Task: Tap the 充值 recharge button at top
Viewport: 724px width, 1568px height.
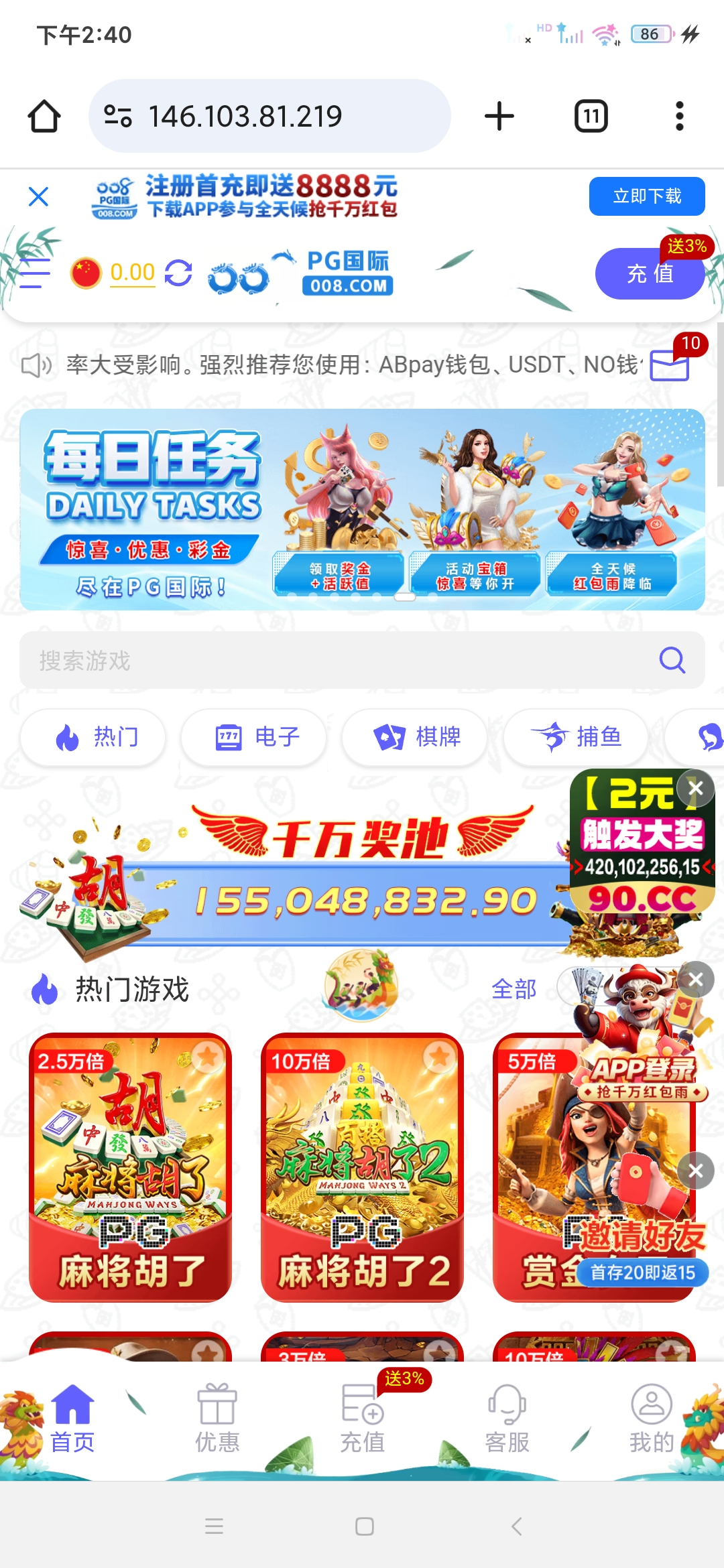Action: [649, 273]
